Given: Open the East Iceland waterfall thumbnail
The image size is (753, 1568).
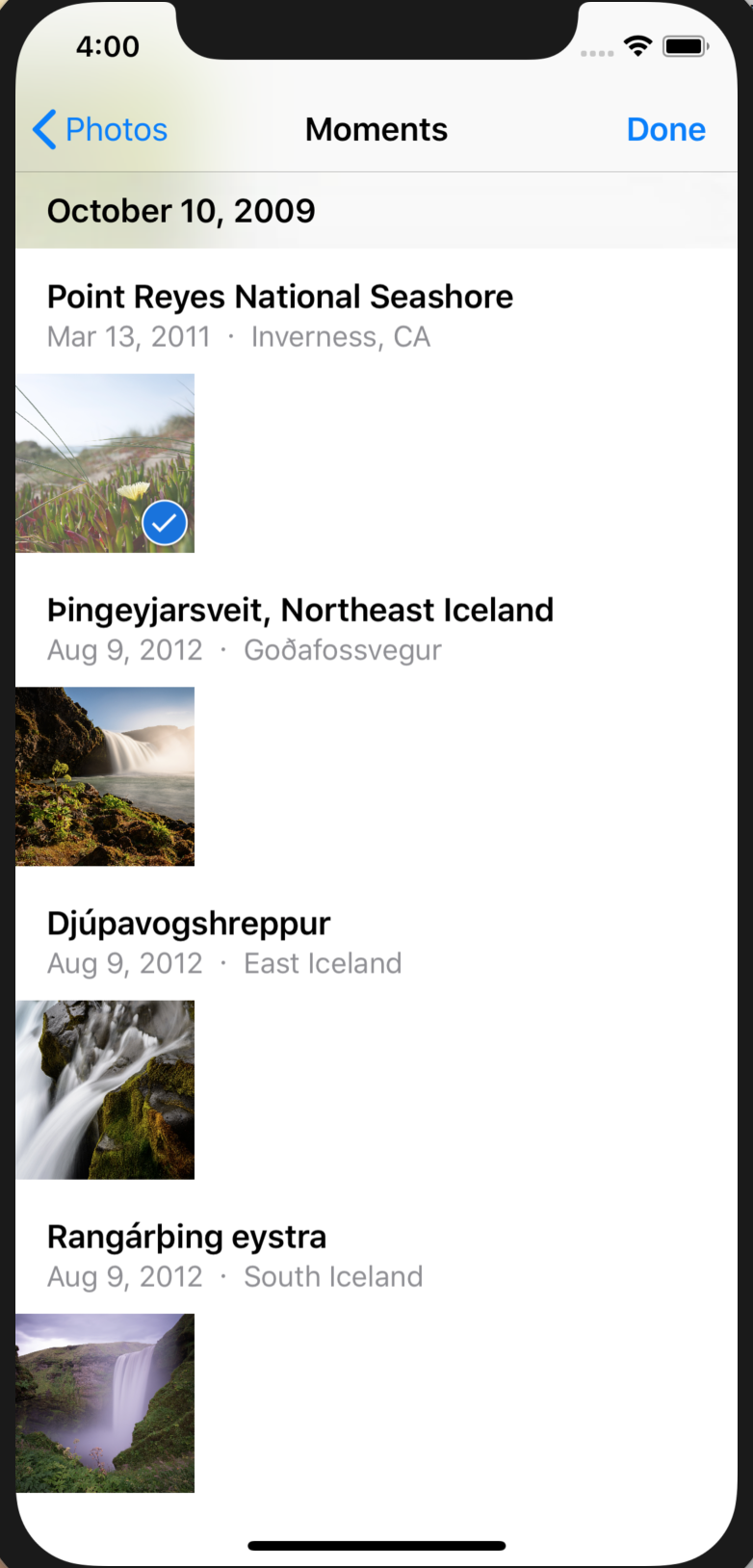Looking at the screenshot, I should (x=104, y=1088).
